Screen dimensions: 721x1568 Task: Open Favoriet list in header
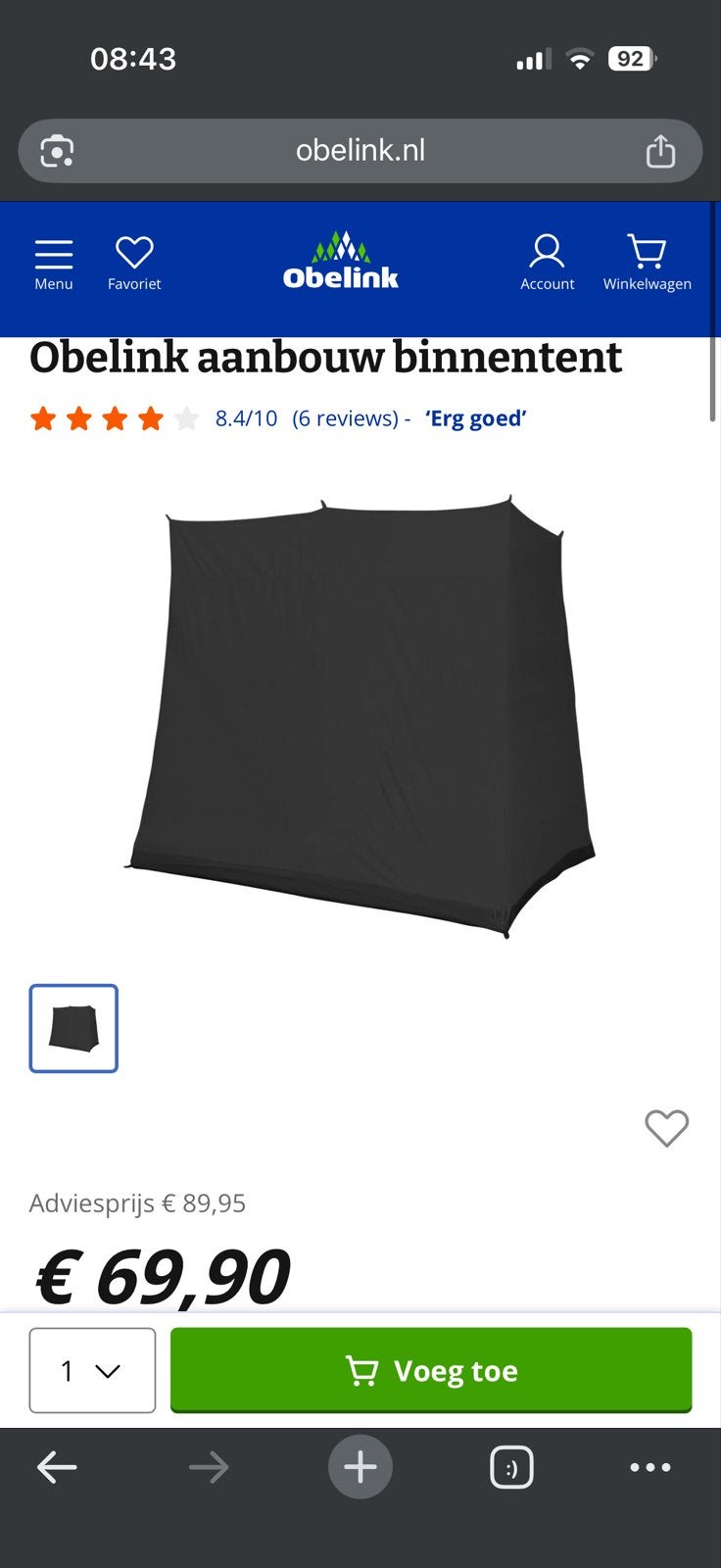pos(134,265)
